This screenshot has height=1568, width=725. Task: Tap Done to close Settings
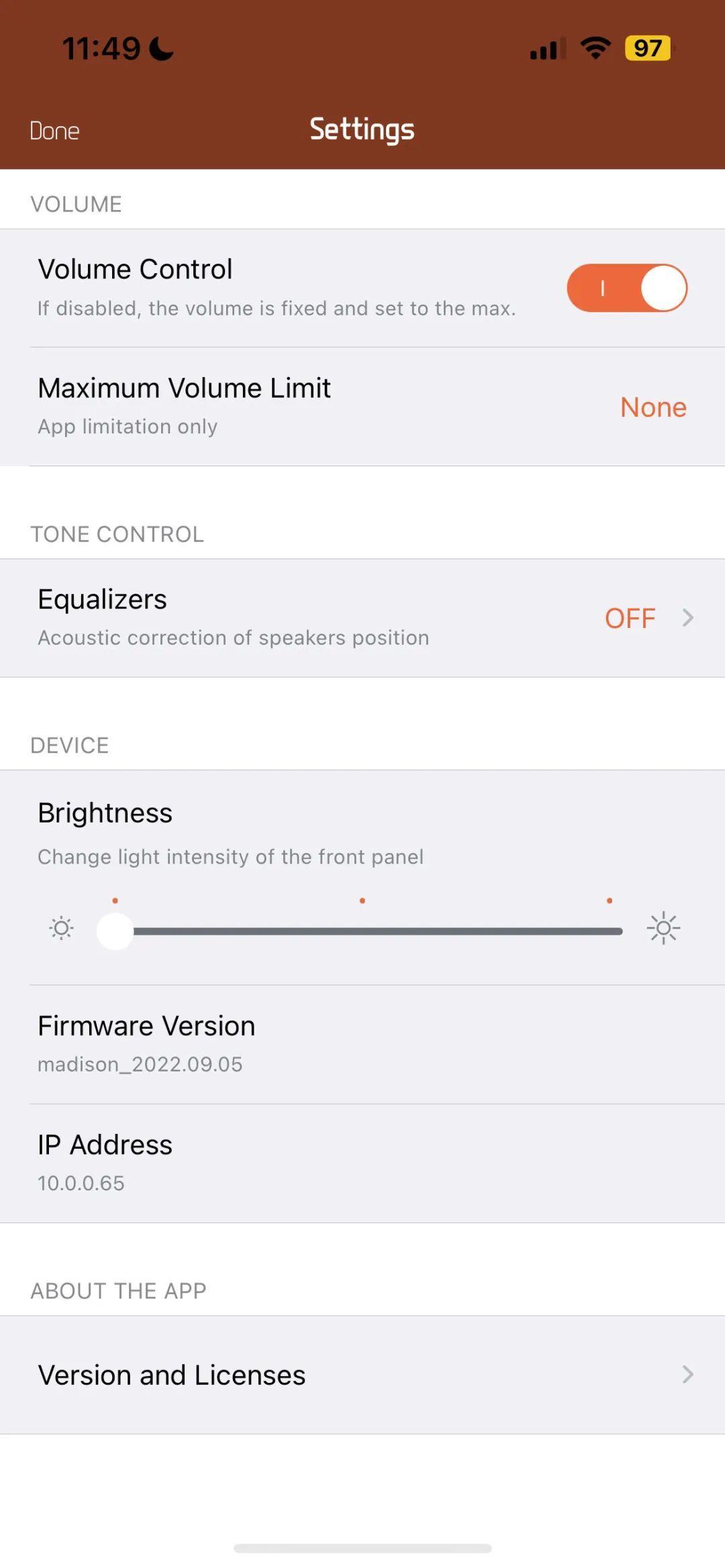(x=54, y=131)
